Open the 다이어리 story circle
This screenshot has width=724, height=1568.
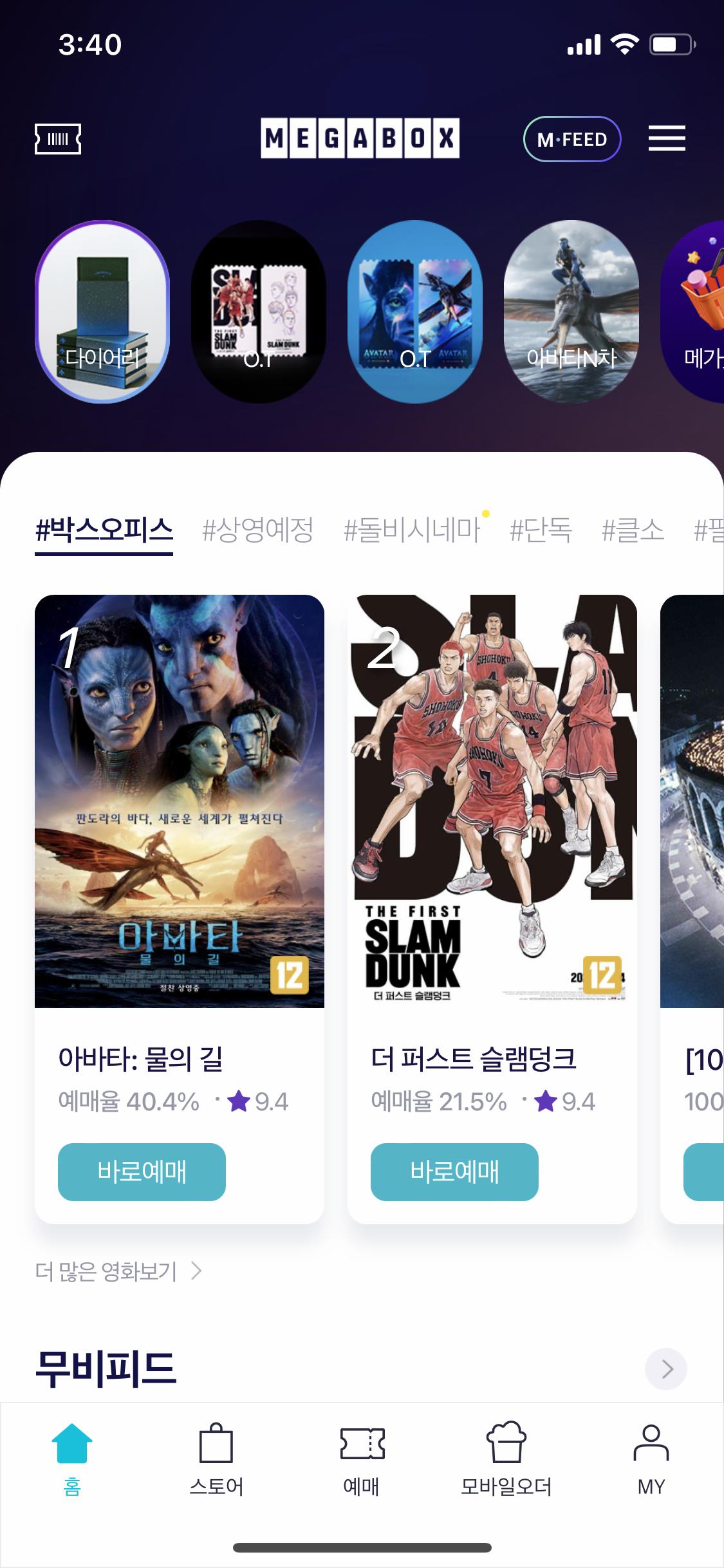(102, 312)
